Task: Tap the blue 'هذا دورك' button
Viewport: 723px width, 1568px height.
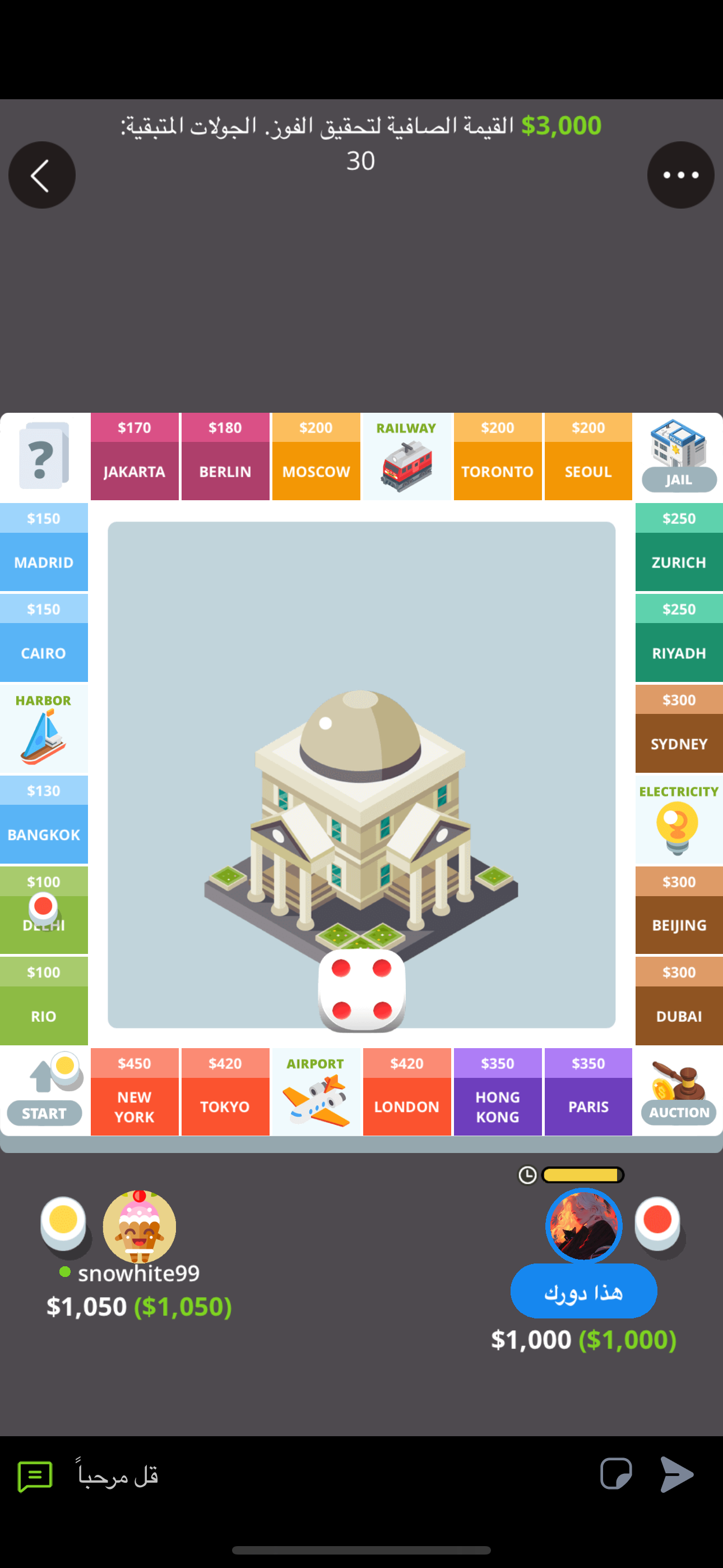Action: point(583,1291)
